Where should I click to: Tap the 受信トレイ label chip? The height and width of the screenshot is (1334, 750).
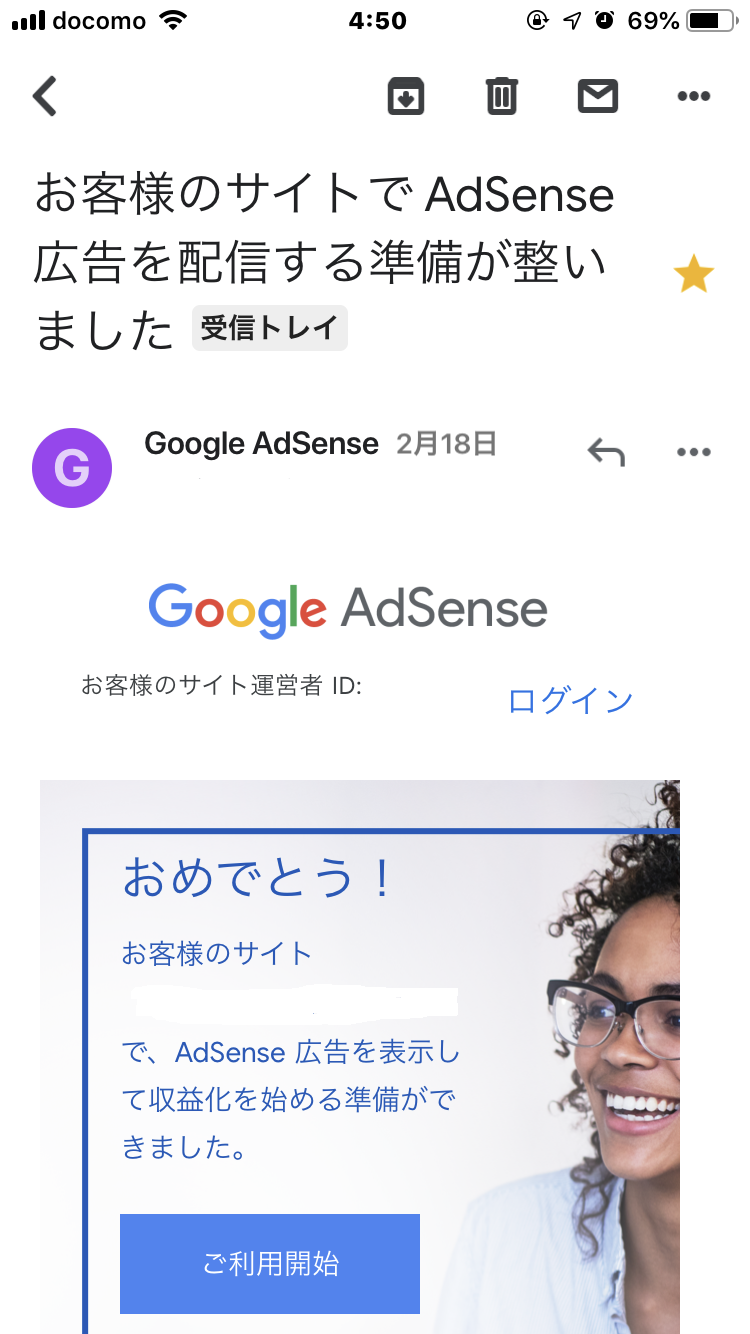(x=270, y=328)
